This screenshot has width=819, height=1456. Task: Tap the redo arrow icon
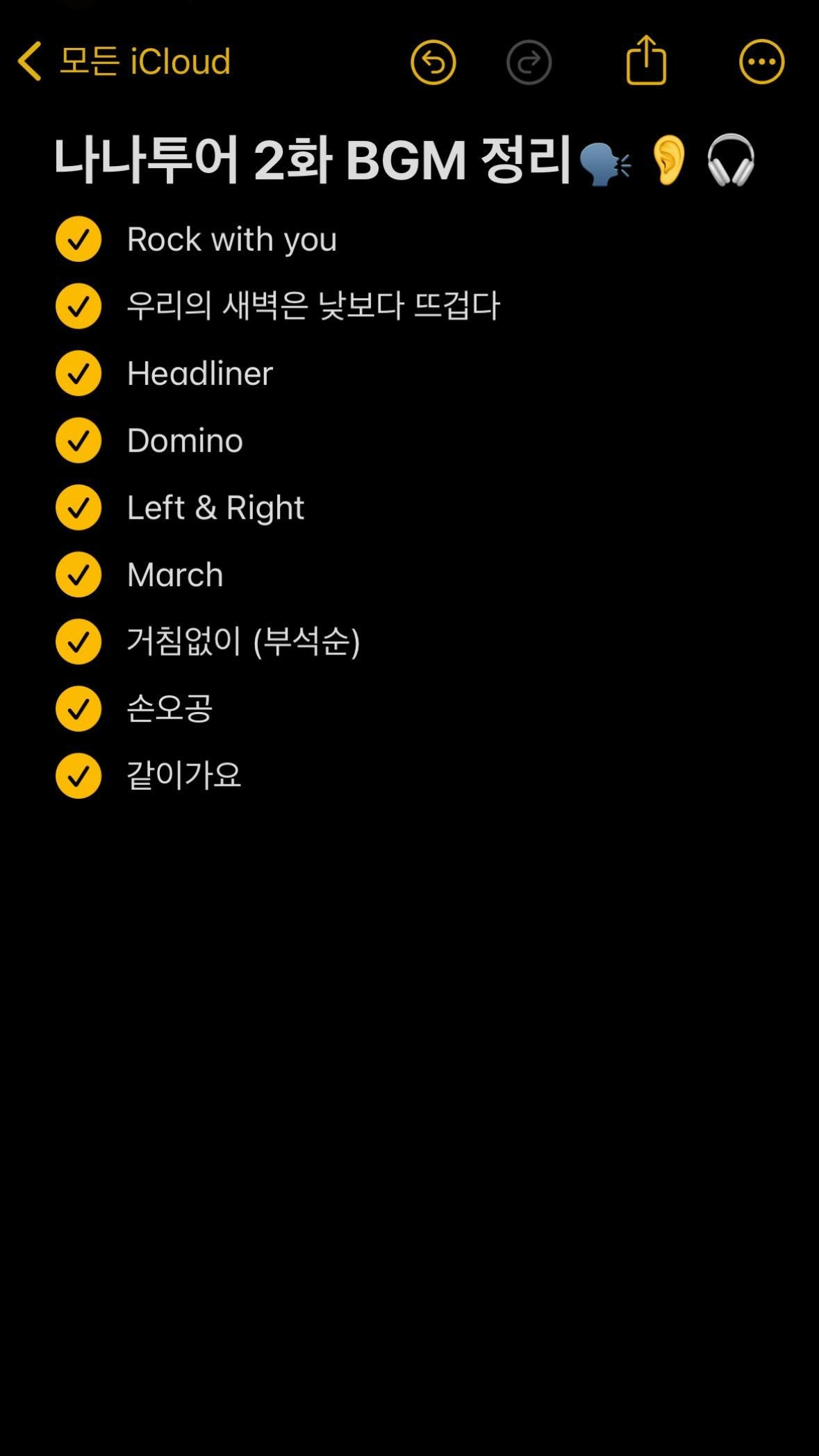(x=529, y=63)
